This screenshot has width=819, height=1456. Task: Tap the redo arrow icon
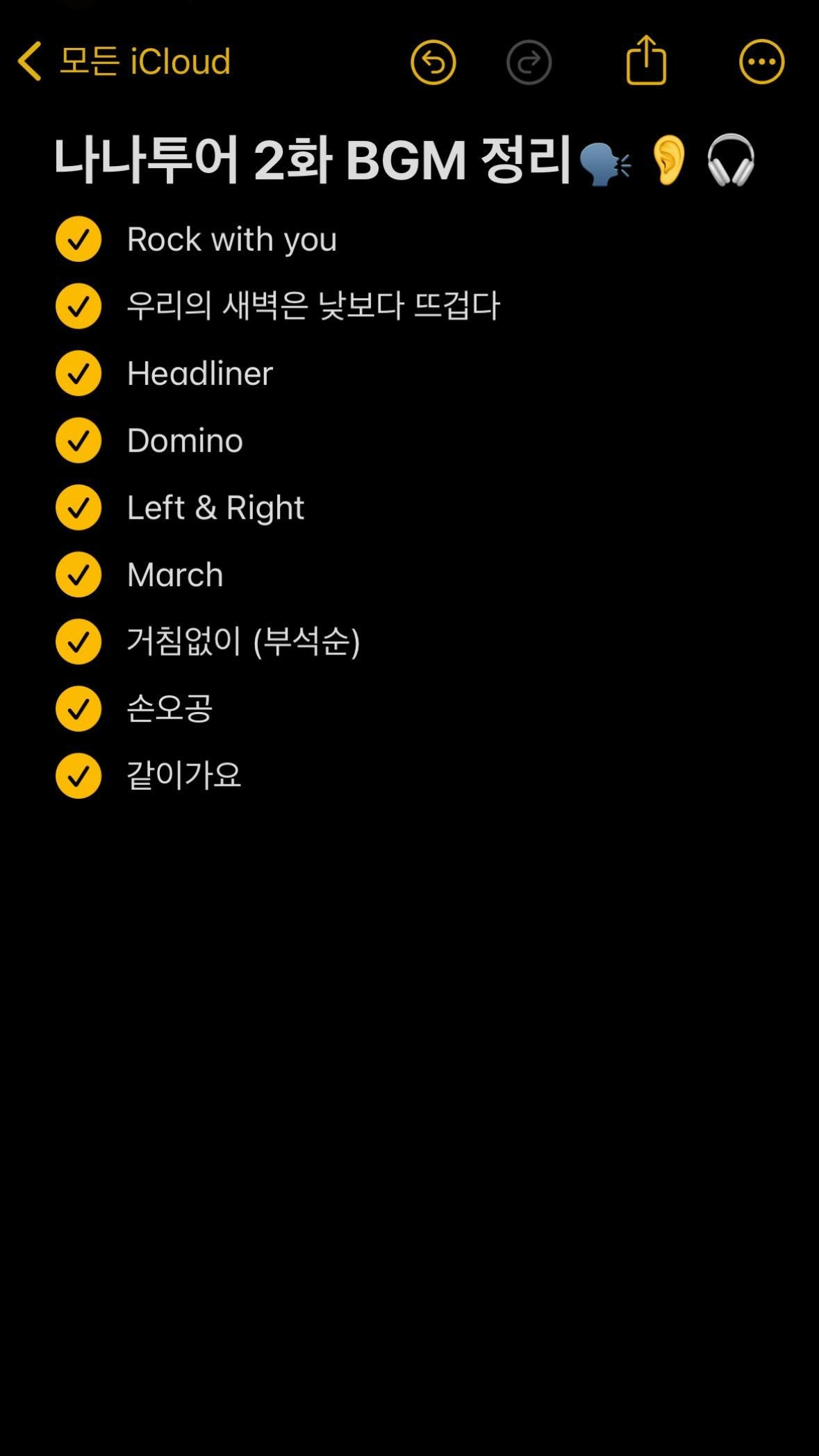(x=529, y=63)
